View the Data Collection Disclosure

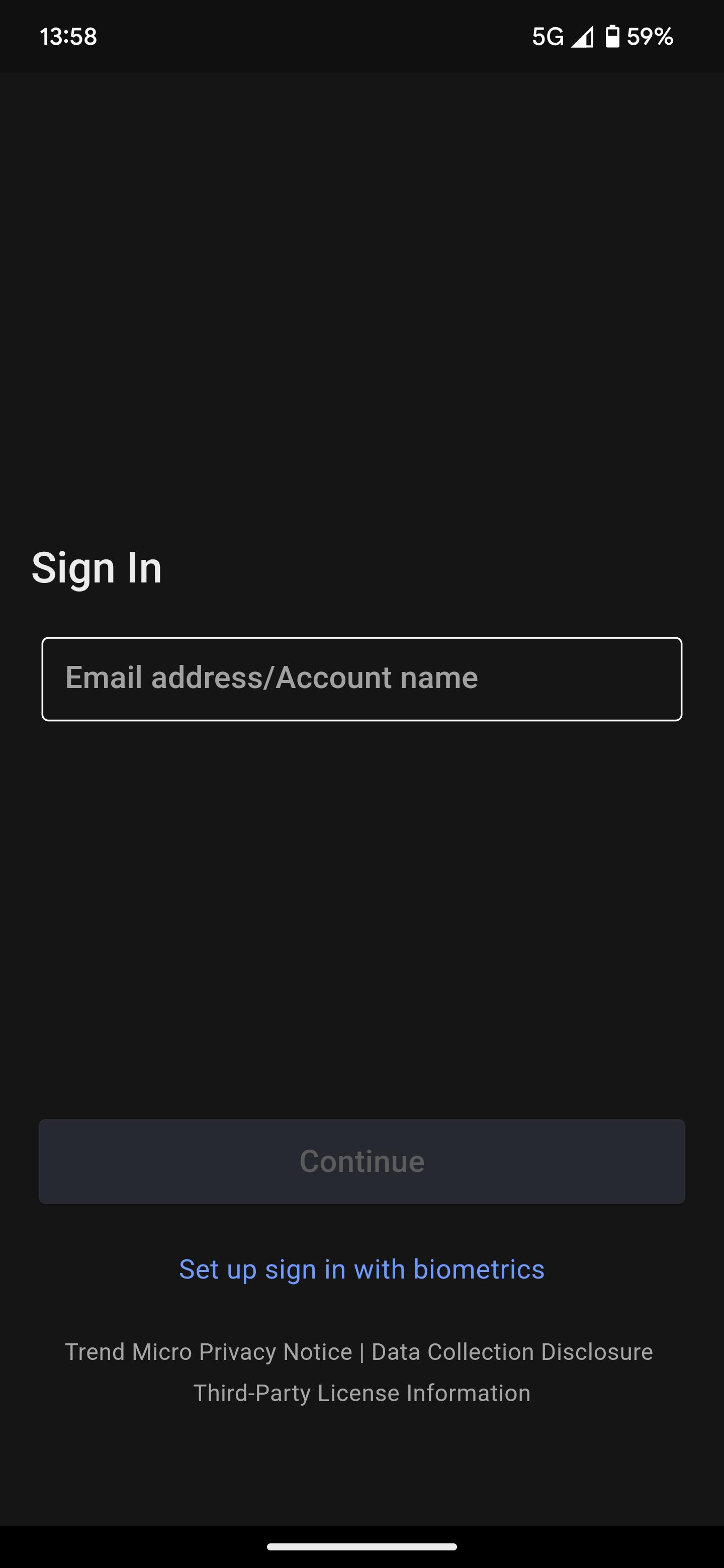[x=512, y=1352]
